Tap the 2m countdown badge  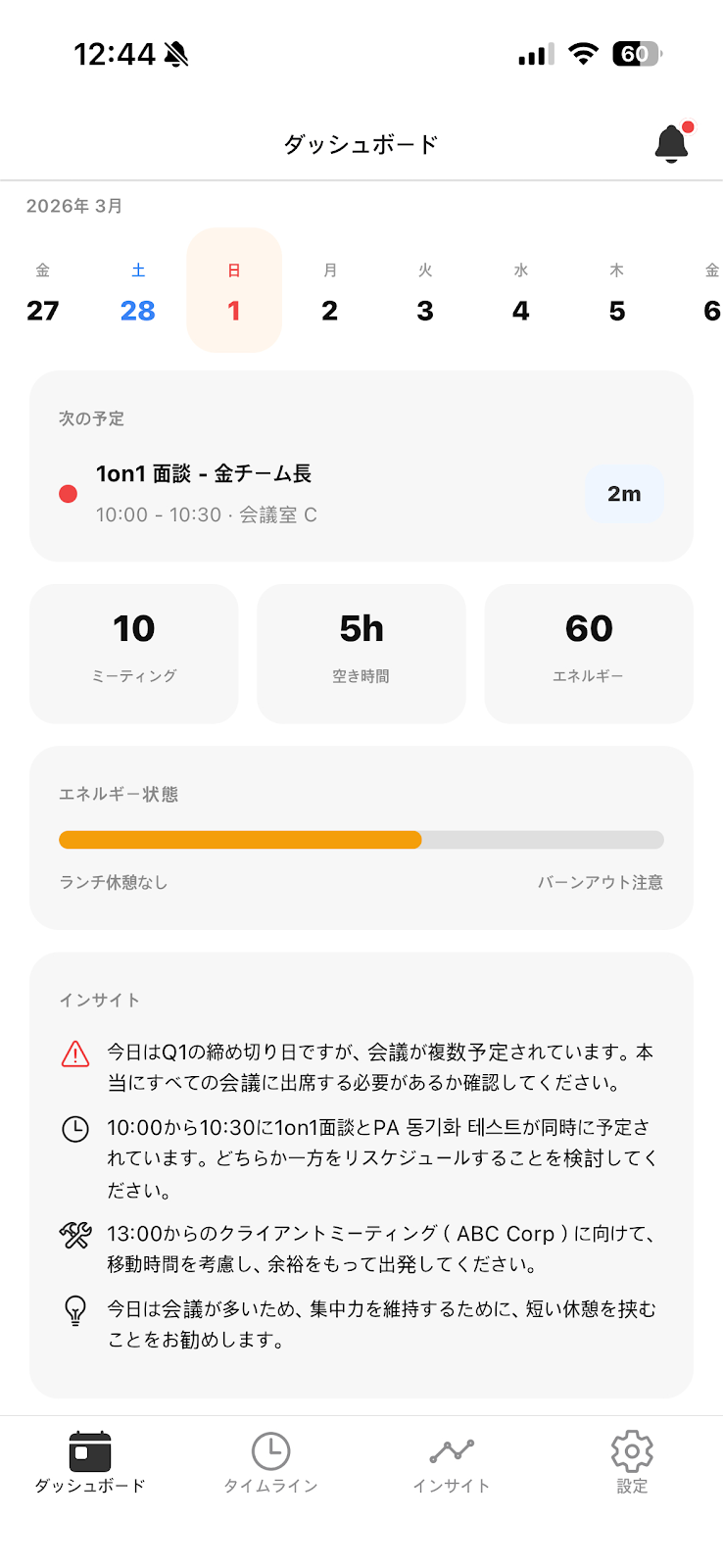point(624,494)
